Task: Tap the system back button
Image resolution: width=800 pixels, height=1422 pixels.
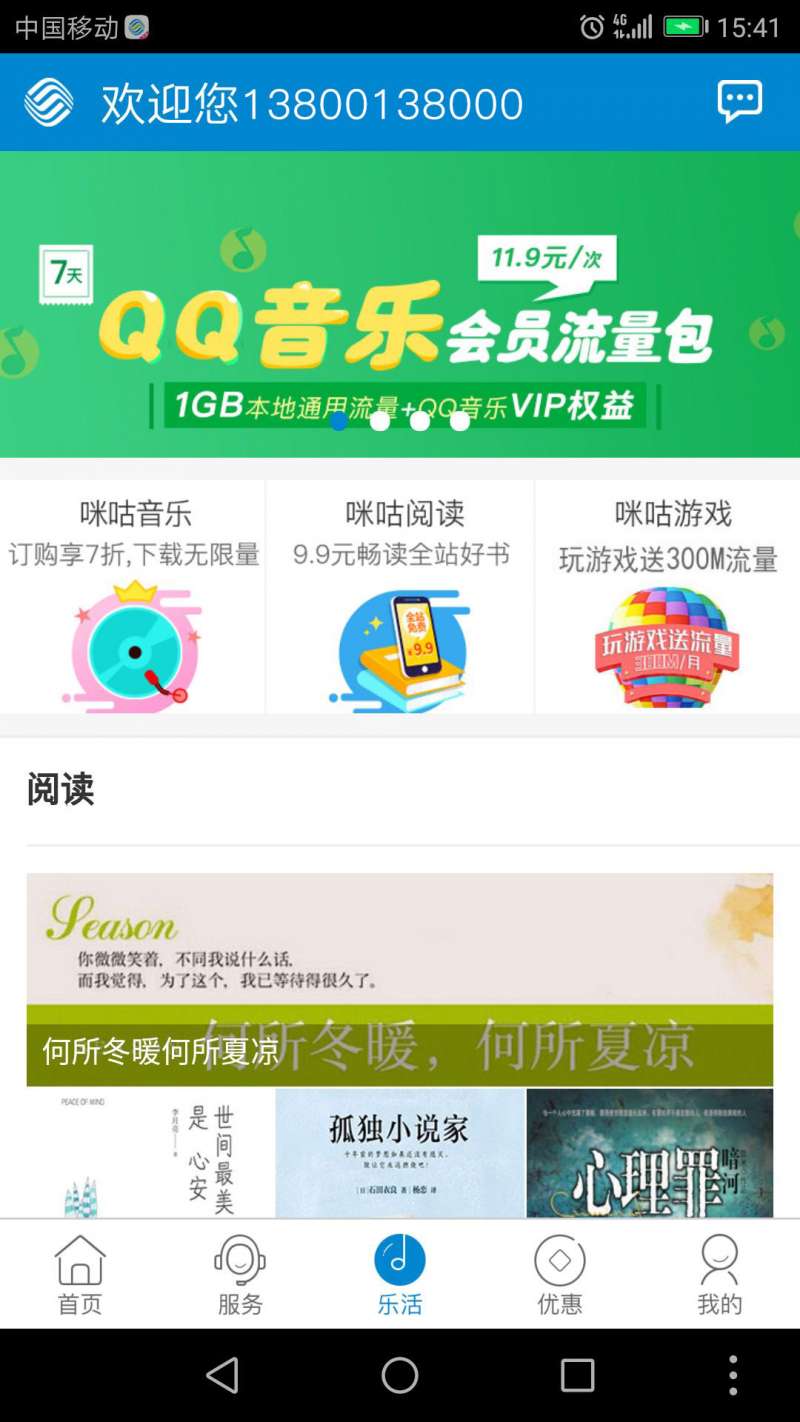Action: (222, 1376)
